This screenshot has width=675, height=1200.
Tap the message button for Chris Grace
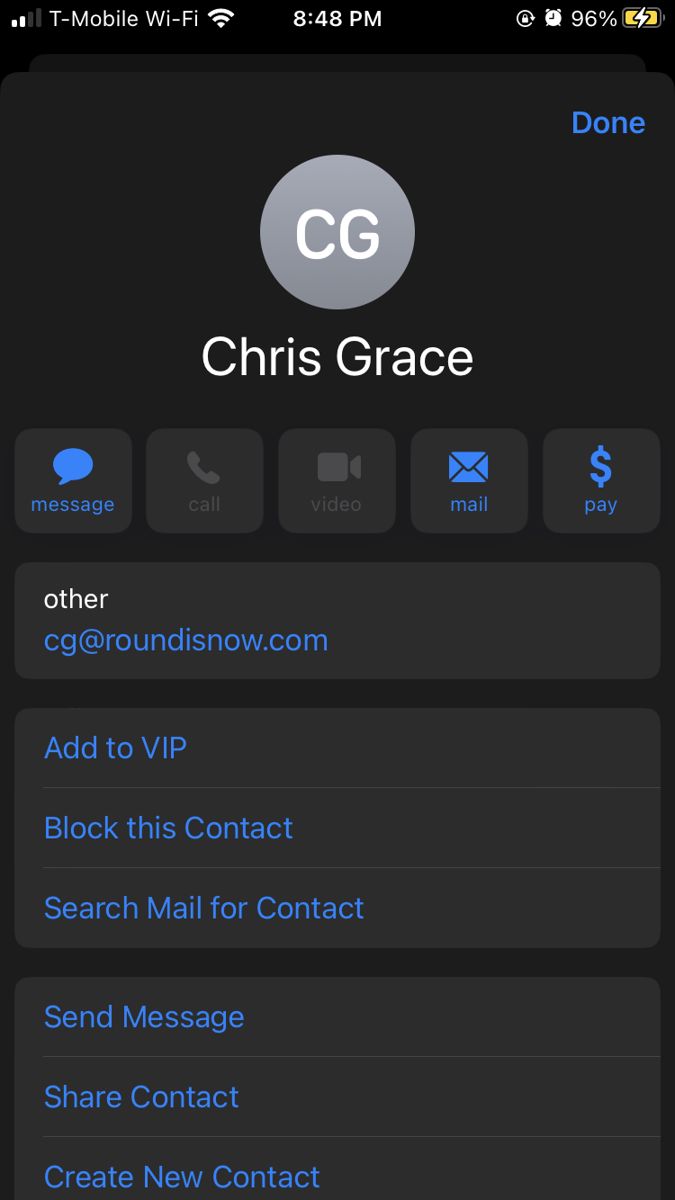tap(73, 481)
